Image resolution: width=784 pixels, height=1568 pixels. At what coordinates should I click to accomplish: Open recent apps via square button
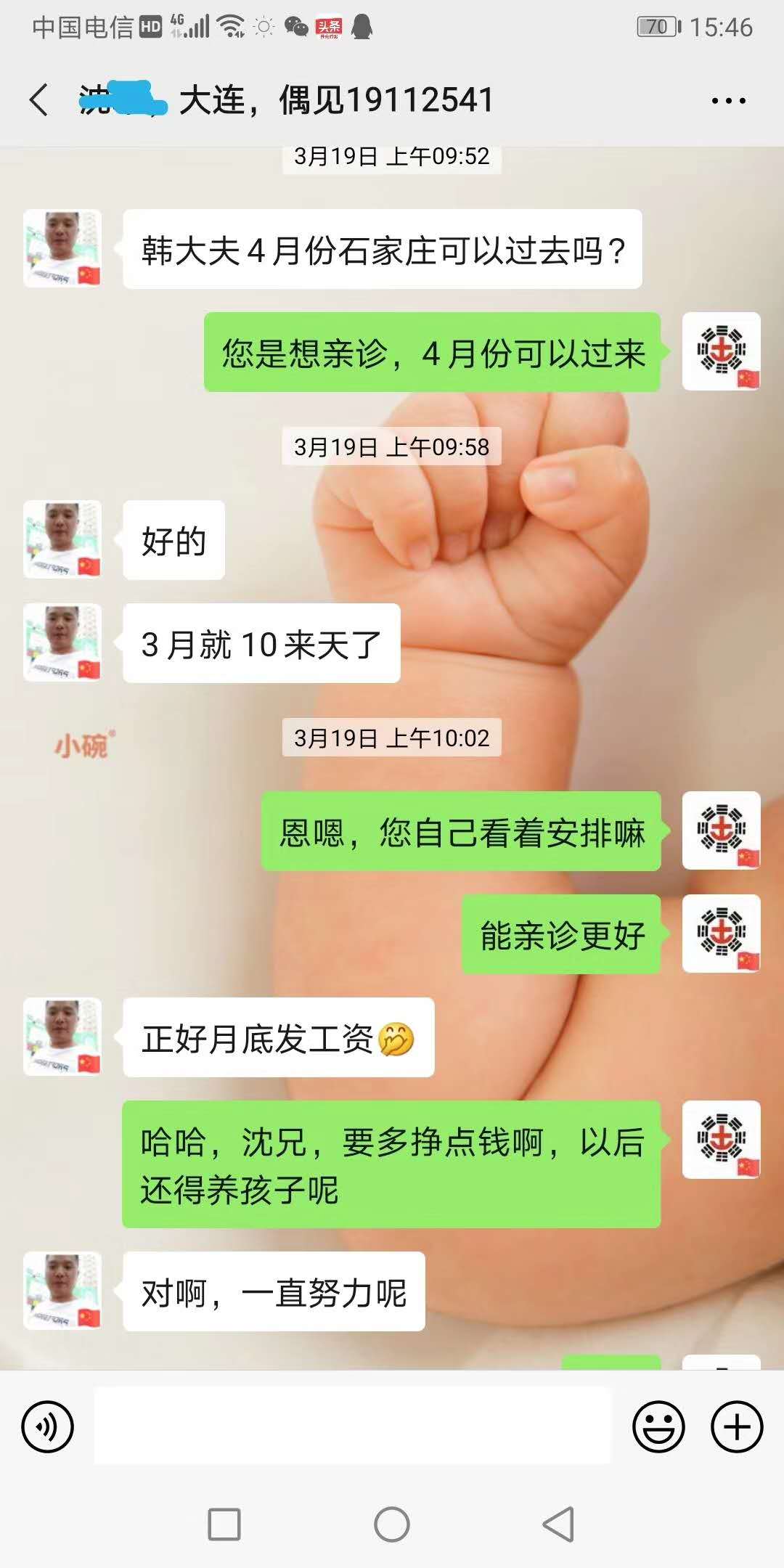tap(224, 1524)
